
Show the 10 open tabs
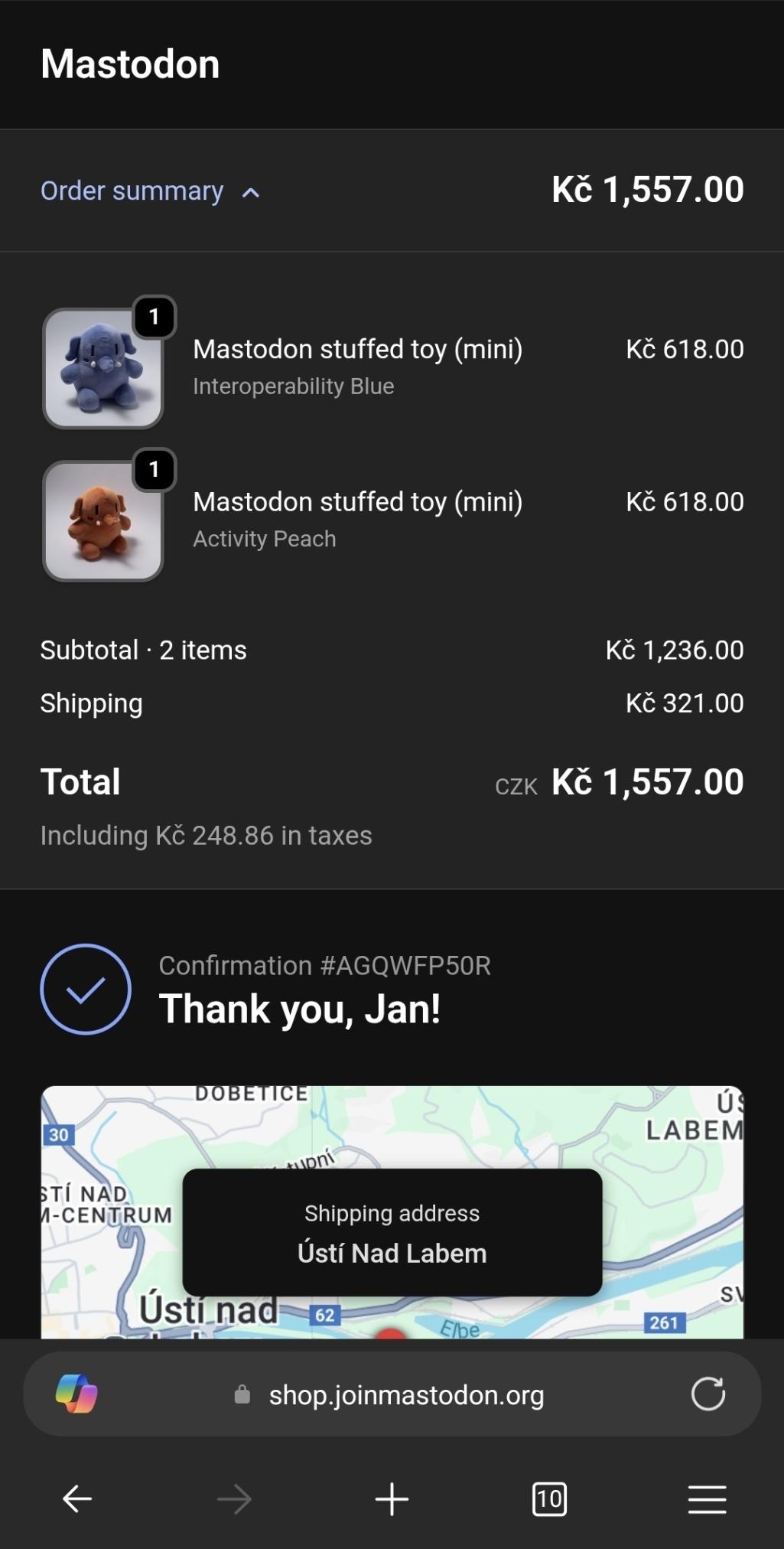click(549, 1498)
